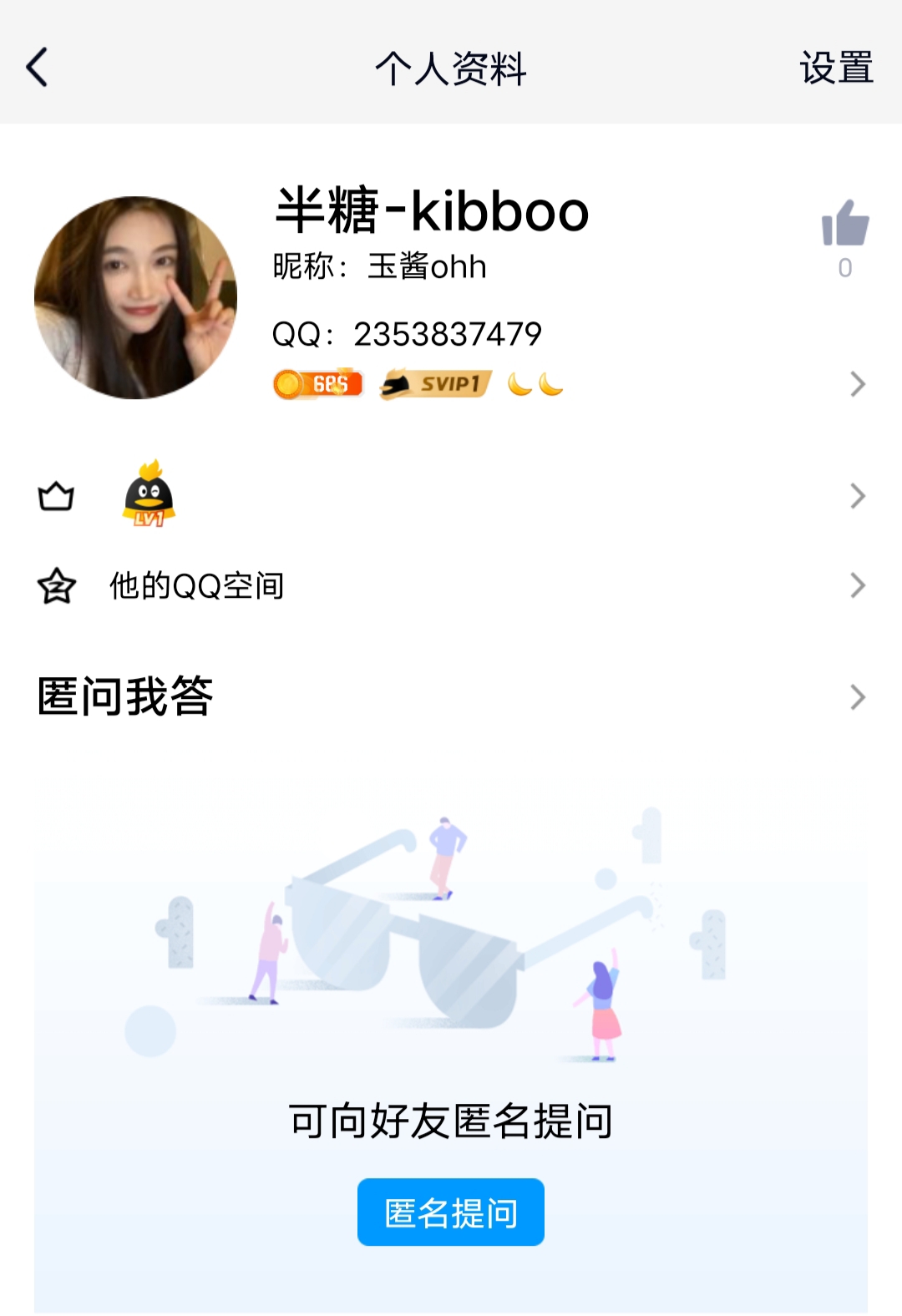The image size is (902, 1316).
Task: View the profile avatar photo
Action: (136, 297)
